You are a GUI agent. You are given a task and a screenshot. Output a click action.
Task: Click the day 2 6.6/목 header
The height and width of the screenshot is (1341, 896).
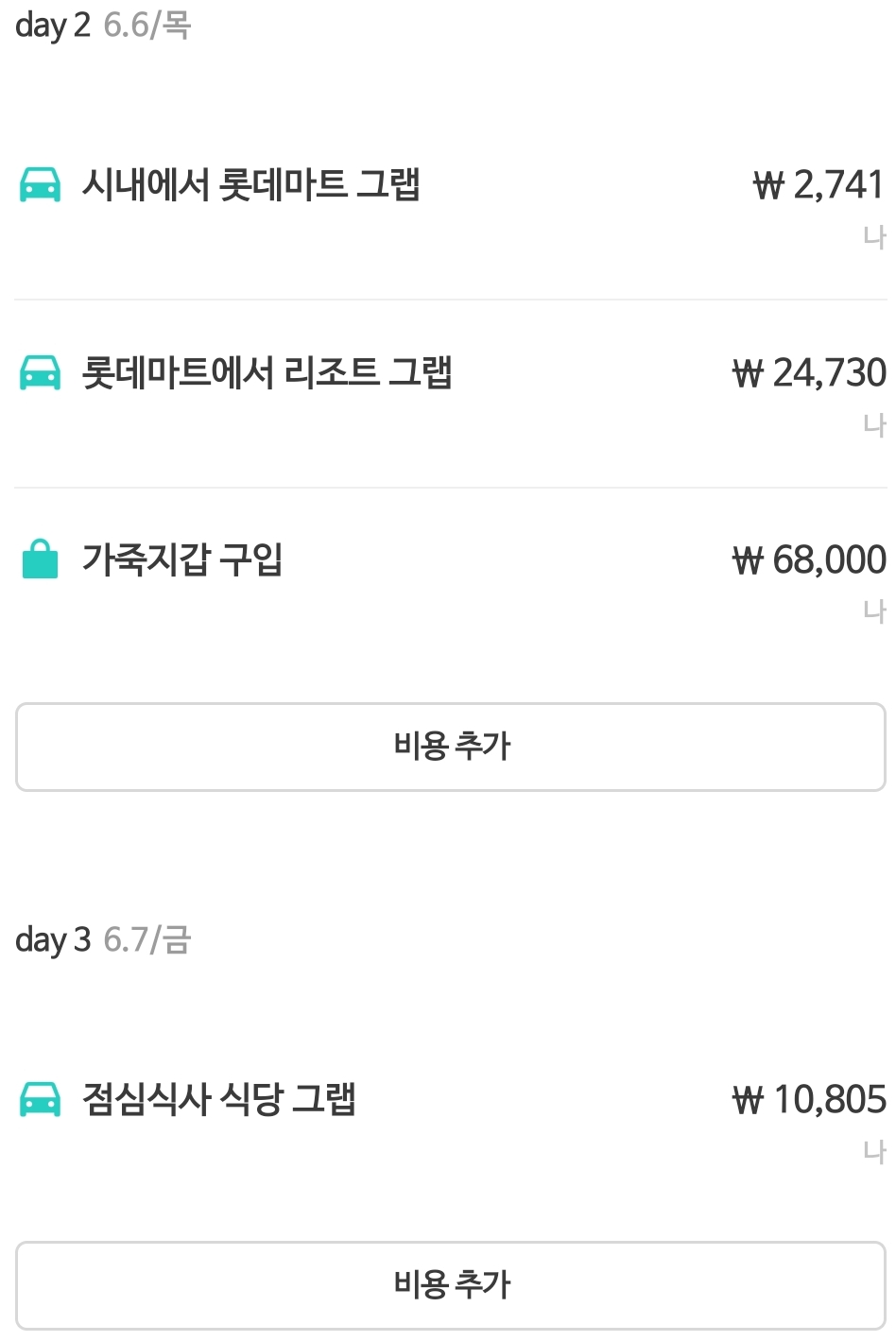[99, 26]
